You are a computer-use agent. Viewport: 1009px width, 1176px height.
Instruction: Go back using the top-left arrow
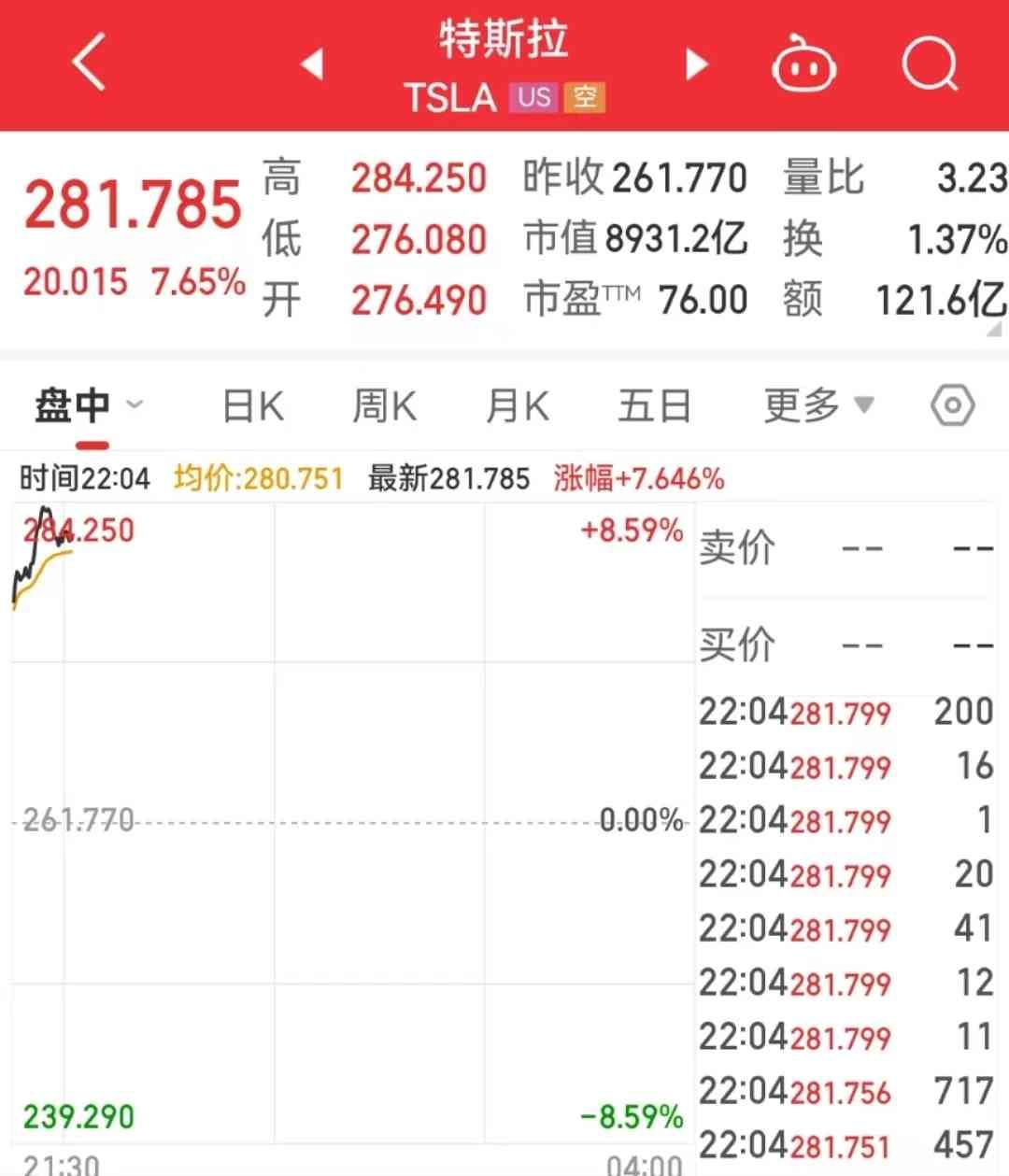(89, 63)
